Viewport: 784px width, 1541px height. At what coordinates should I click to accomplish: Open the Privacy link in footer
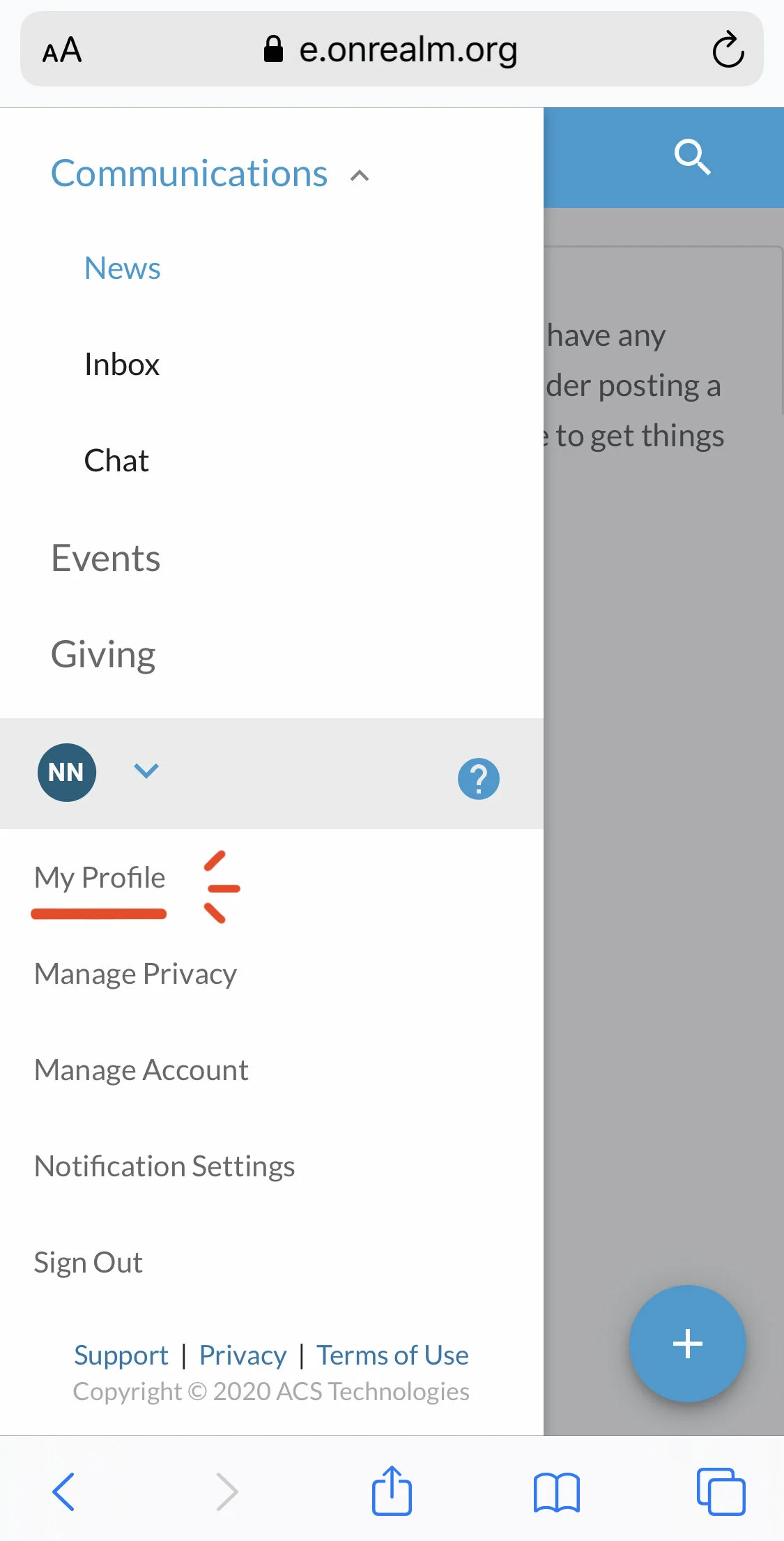243,1356
